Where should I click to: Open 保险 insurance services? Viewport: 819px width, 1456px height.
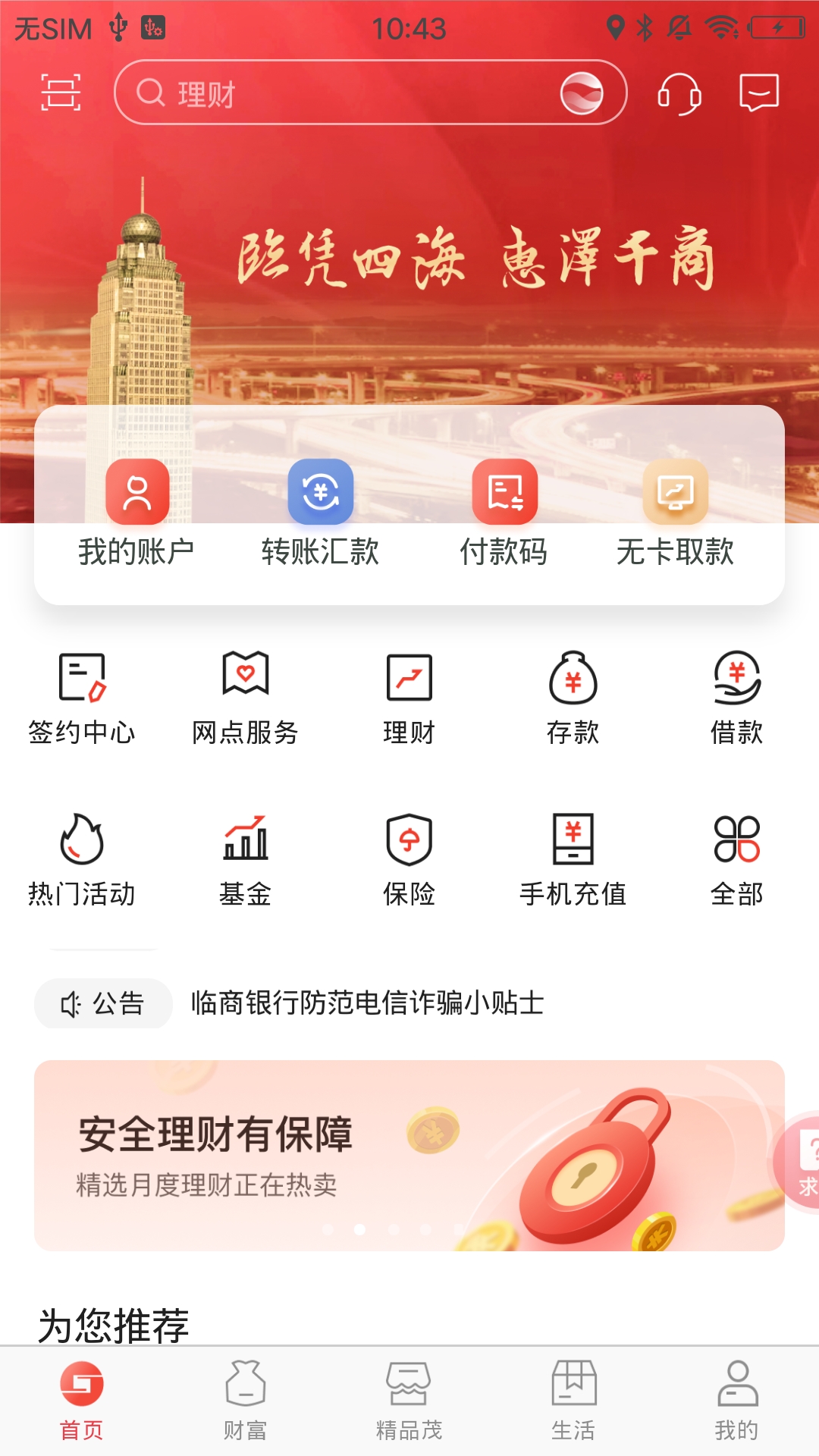(x=409, y=857)
